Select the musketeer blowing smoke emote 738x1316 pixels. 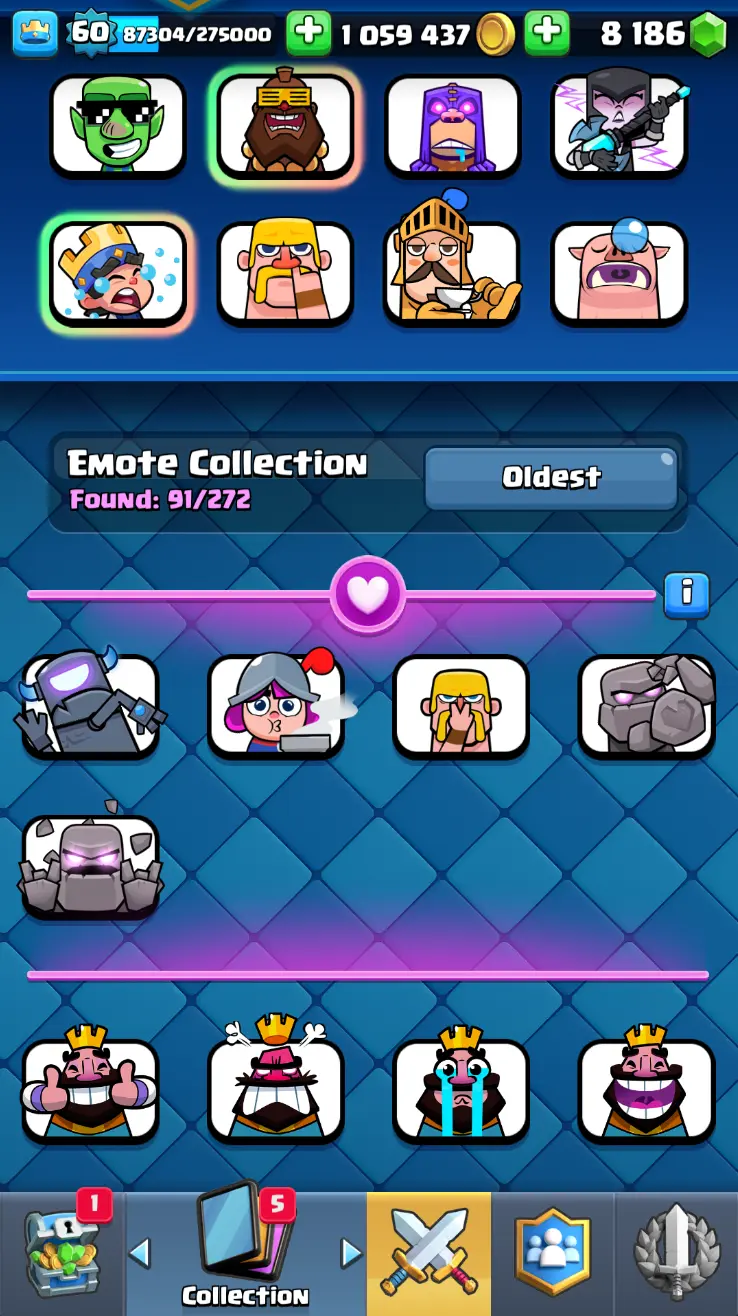tap(276, 705)
